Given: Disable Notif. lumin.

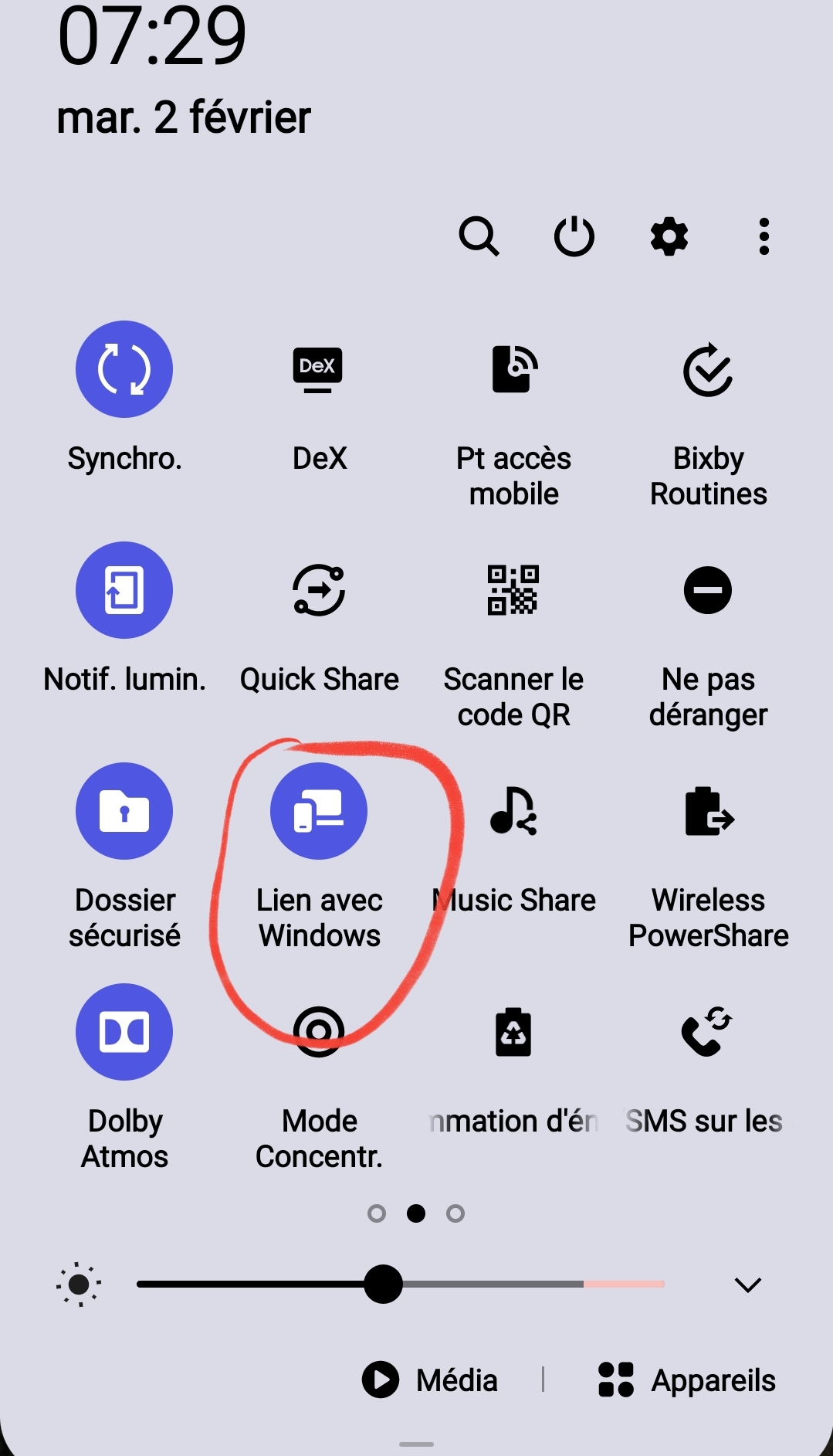Looking at the screenshot, I should point(124,590).
